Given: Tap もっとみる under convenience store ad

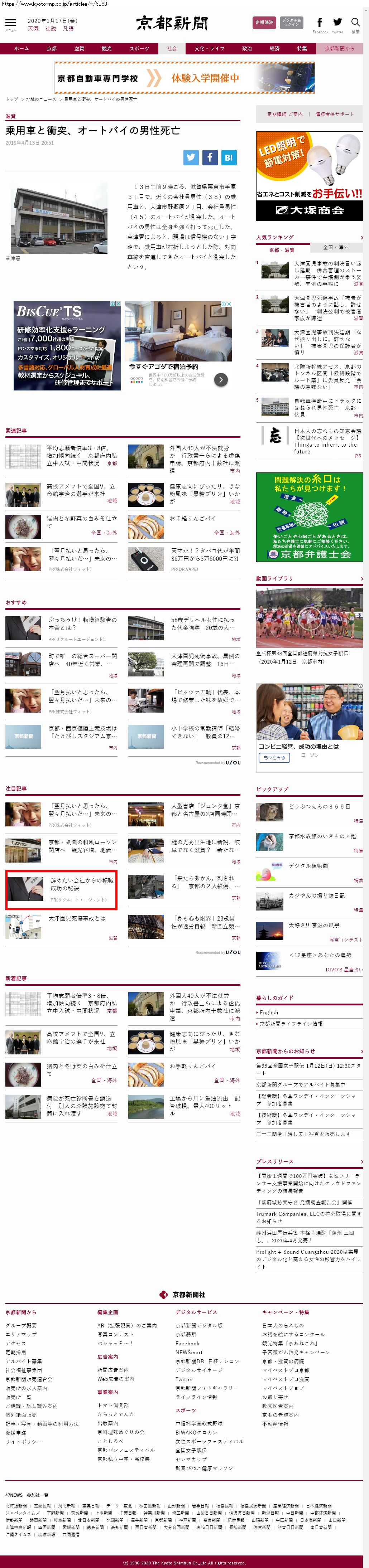Looking at the screenshot, I should pyautogui.click(x=274, y=757).
